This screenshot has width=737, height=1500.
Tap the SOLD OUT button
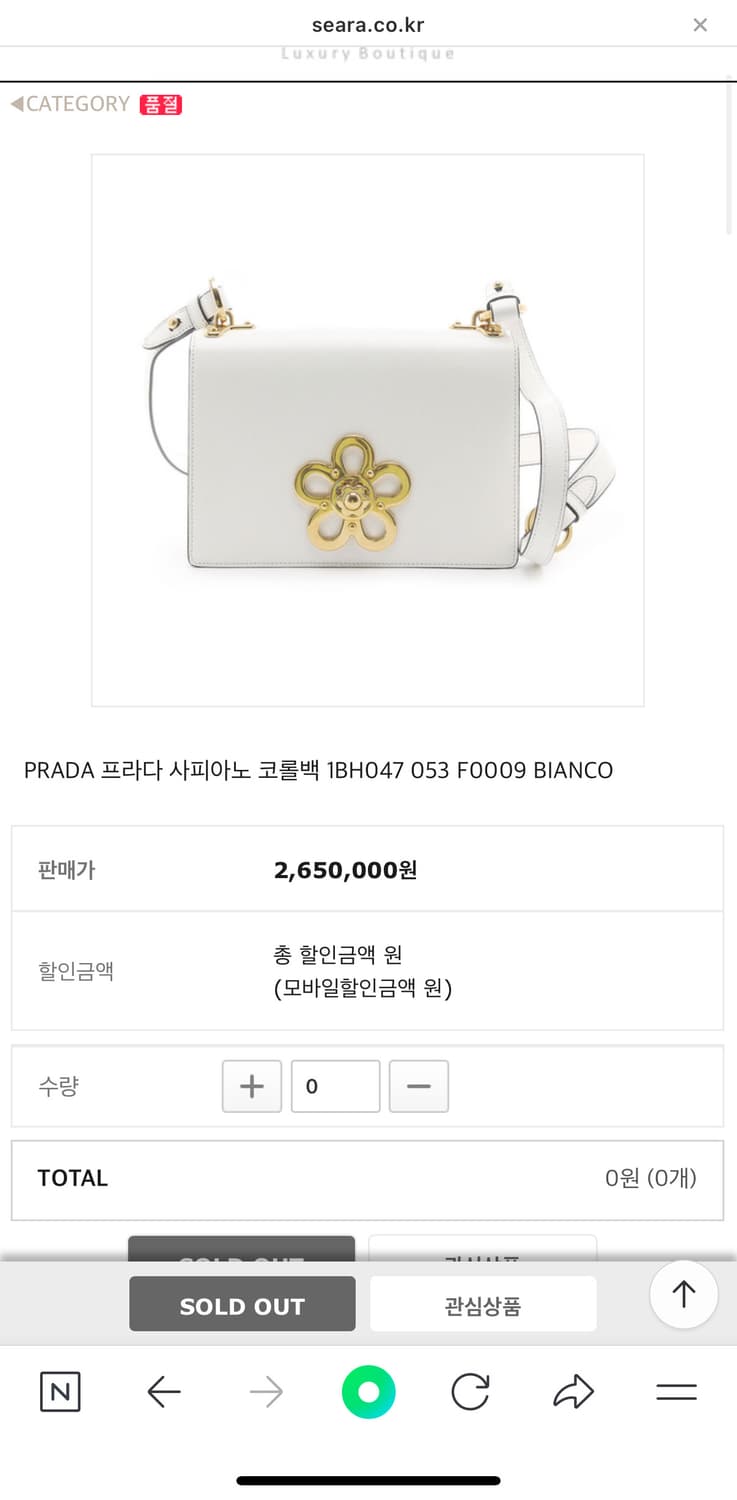coord(241,1304)
